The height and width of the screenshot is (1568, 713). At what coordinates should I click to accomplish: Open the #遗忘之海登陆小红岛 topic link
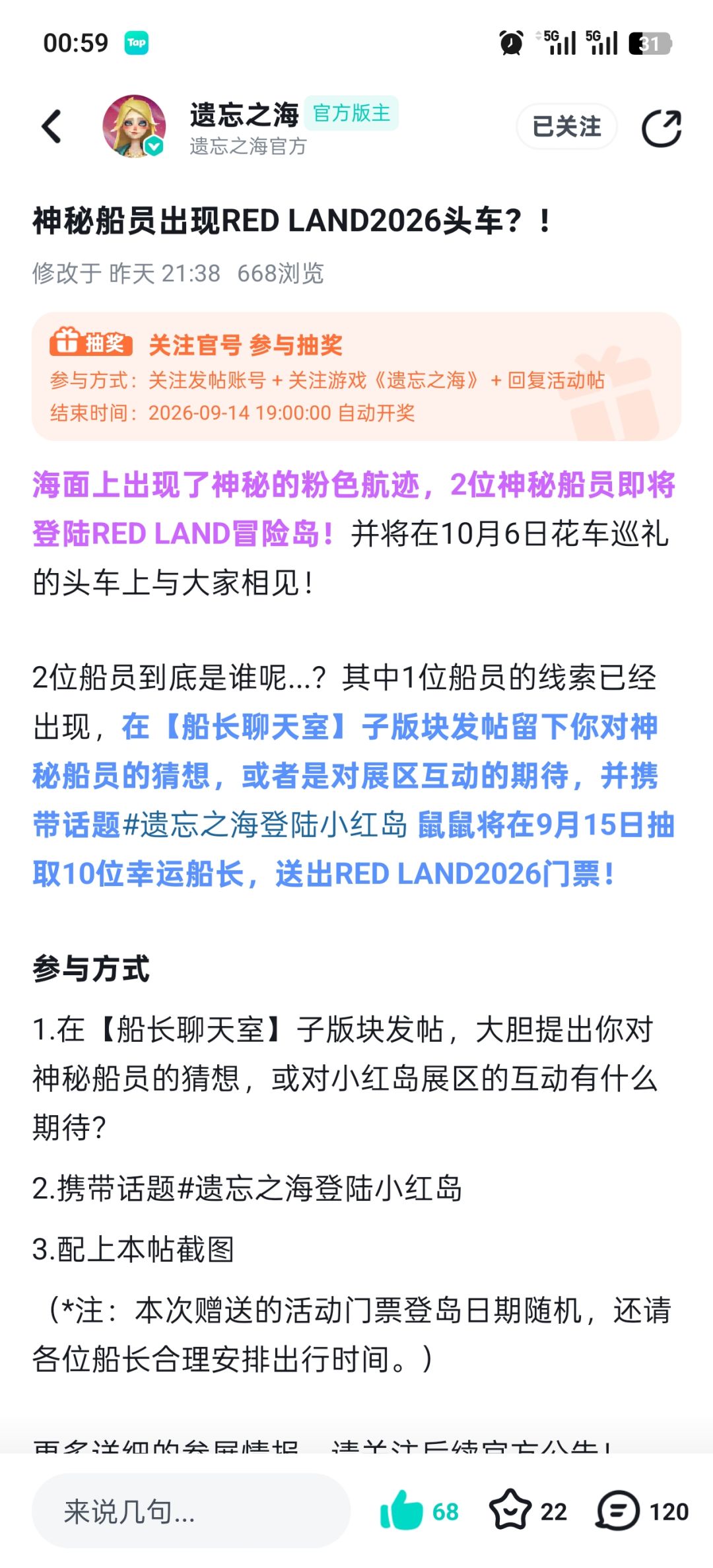pyautogui.click(x=265, y=825)
